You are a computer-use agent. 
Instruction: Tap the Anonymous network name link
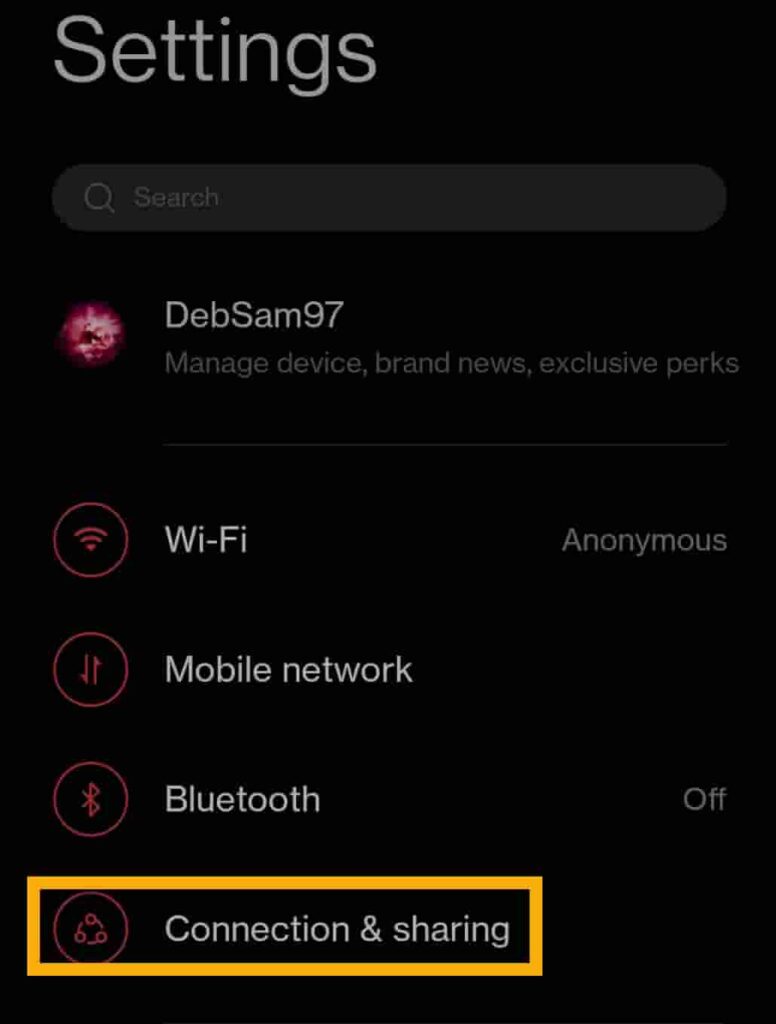point(645,540)
